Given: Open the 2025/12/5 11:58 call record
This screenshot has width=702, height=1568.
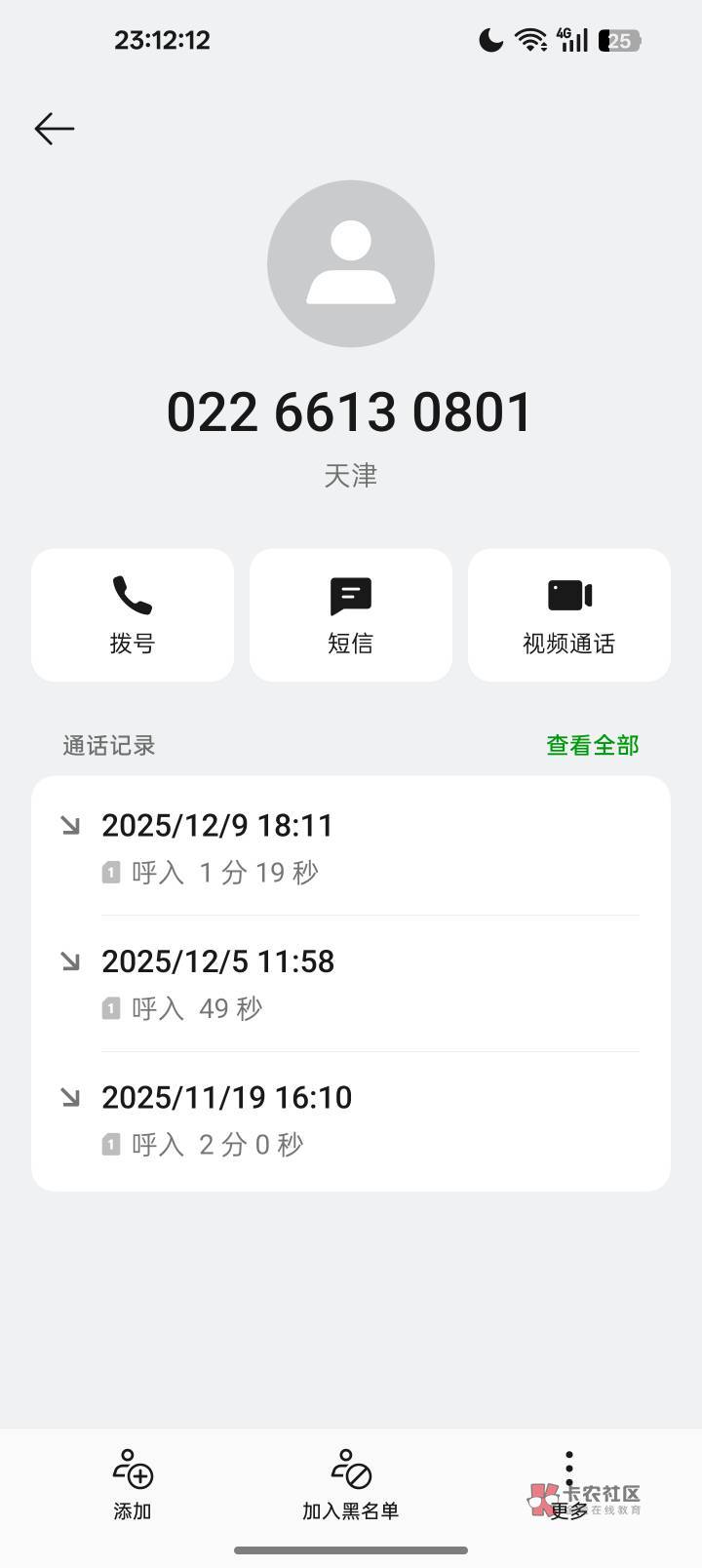Looking at the screenshot, I should tap(351, 983).
